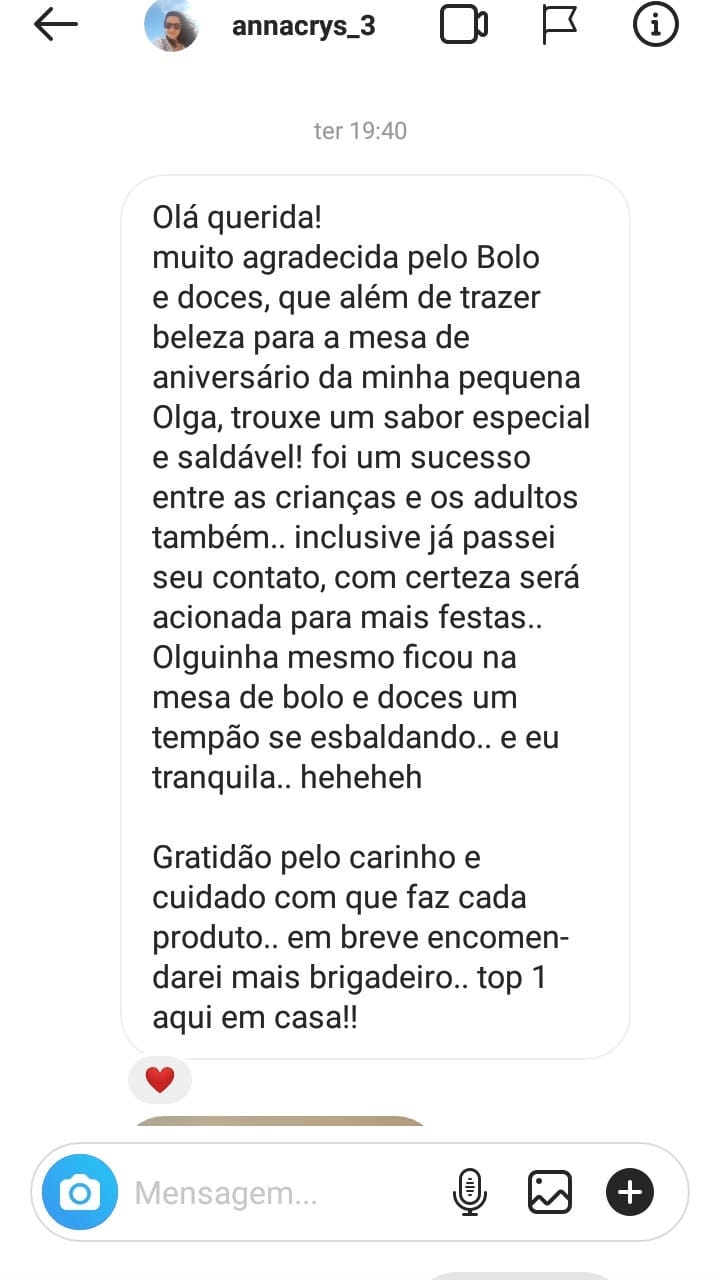Start a video call with annacrys_3
Screen dimensions: 720x1280
pos(464,26)
